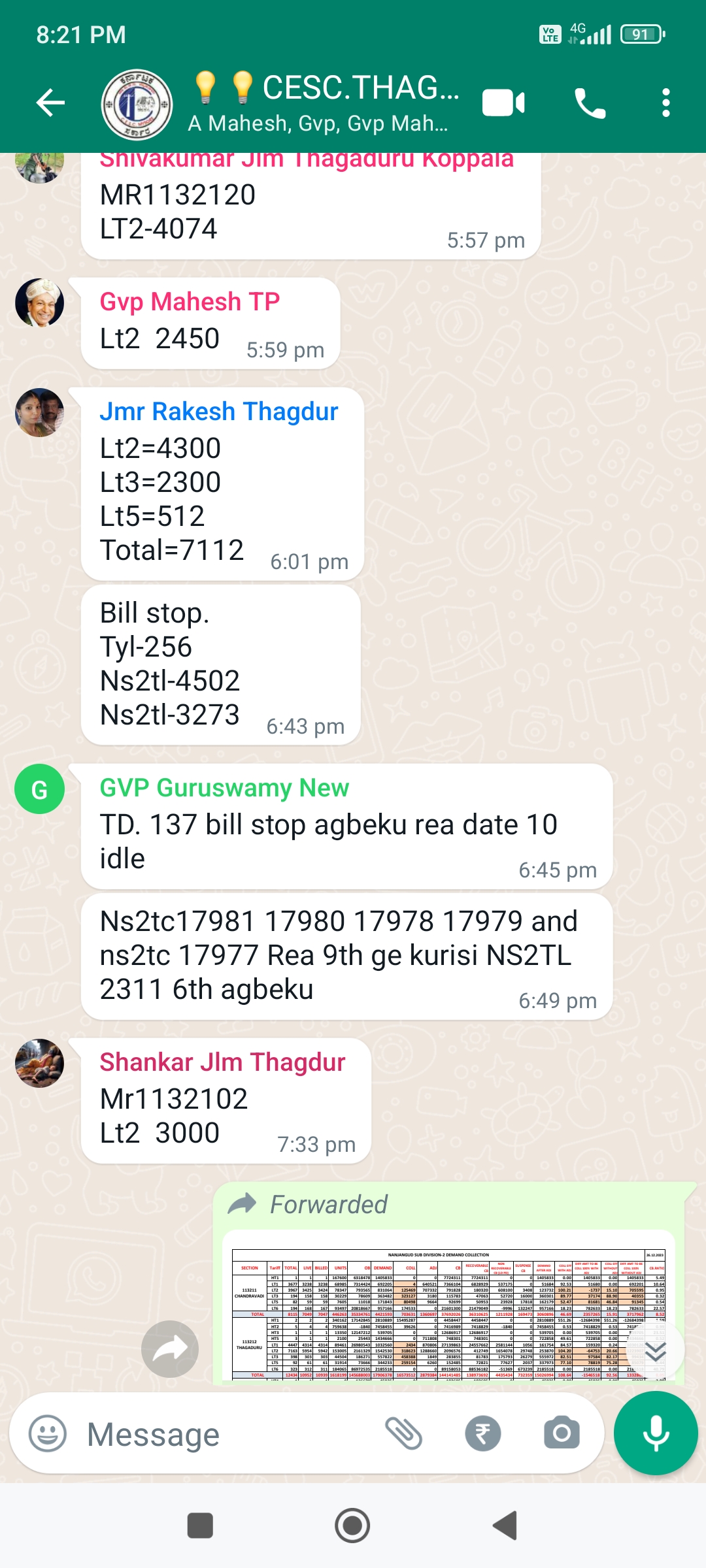706x1568 pixels.
Task: View Gvp Mahesh TP's profile picture
Action: (x=40, y=302)
